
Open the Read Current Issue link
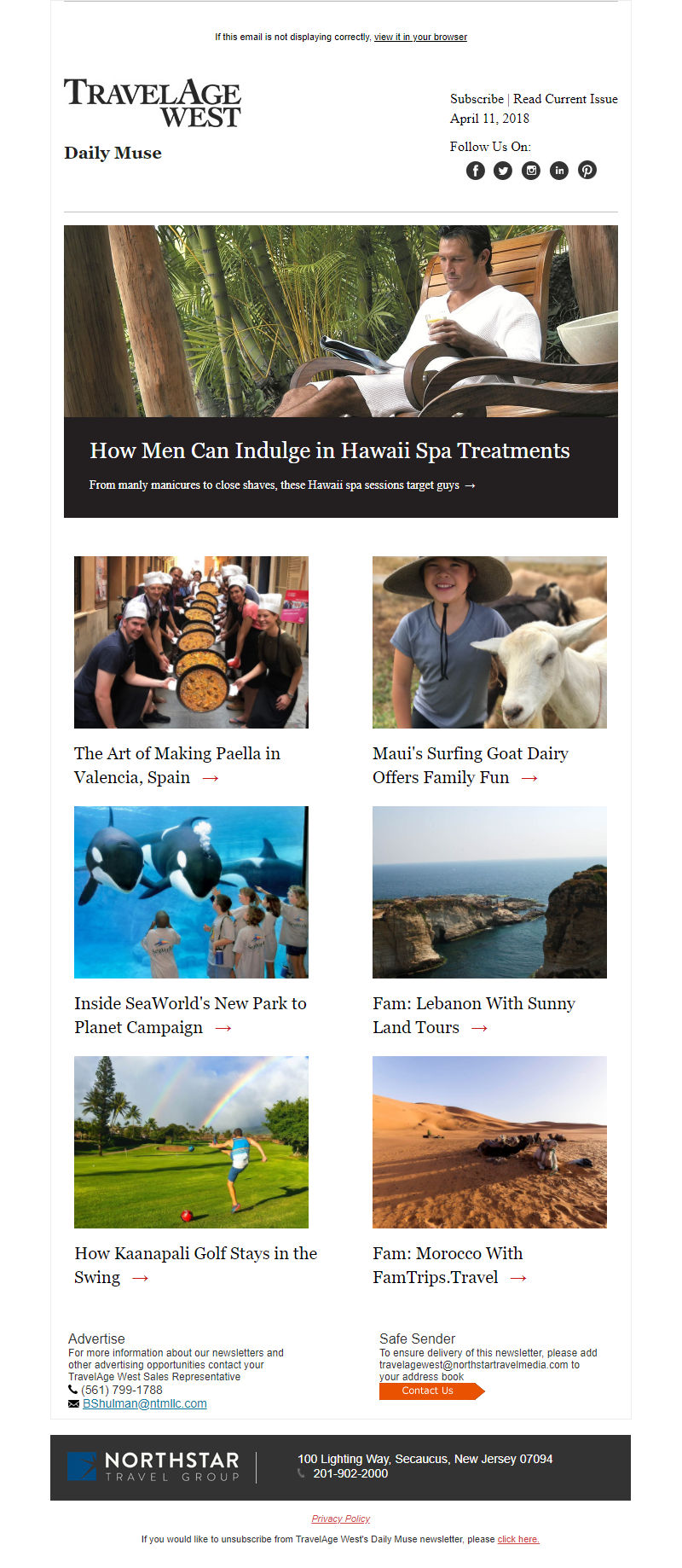[565, 99]
